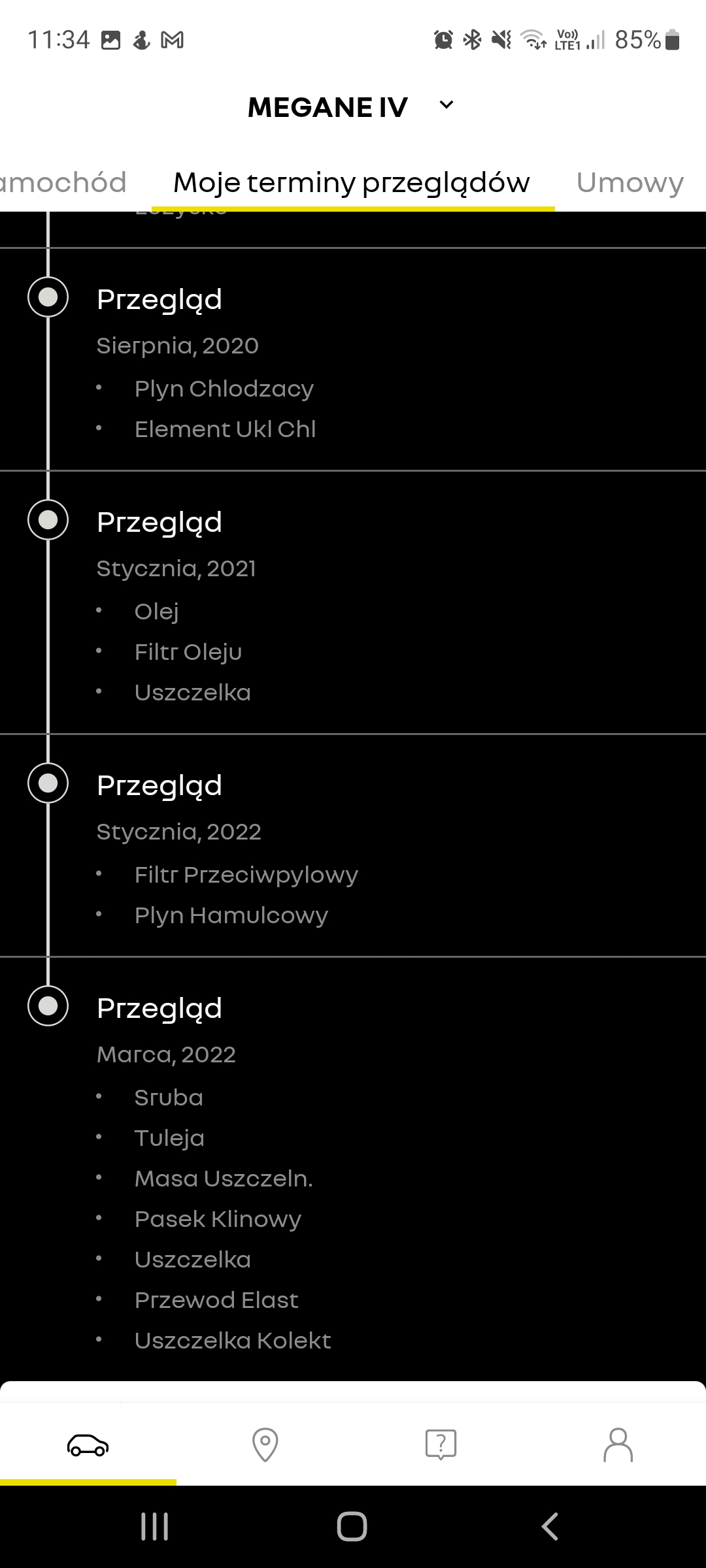Open the profile tab
The height and width of the screenshot is (1568, 706).
point(618,1445)
